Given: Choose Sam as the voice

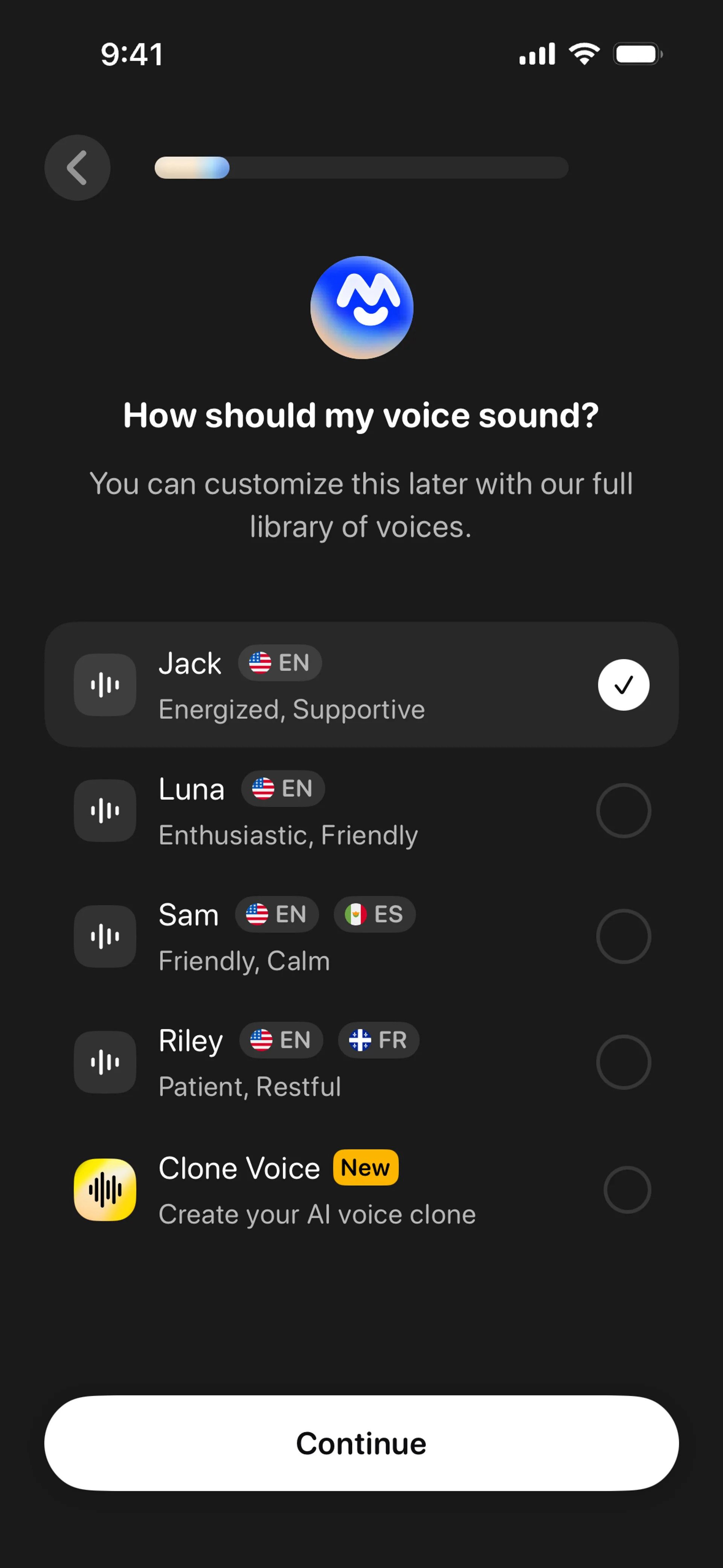Looking at the screenshot, I should pyautogui.click(x=623, y=936).
